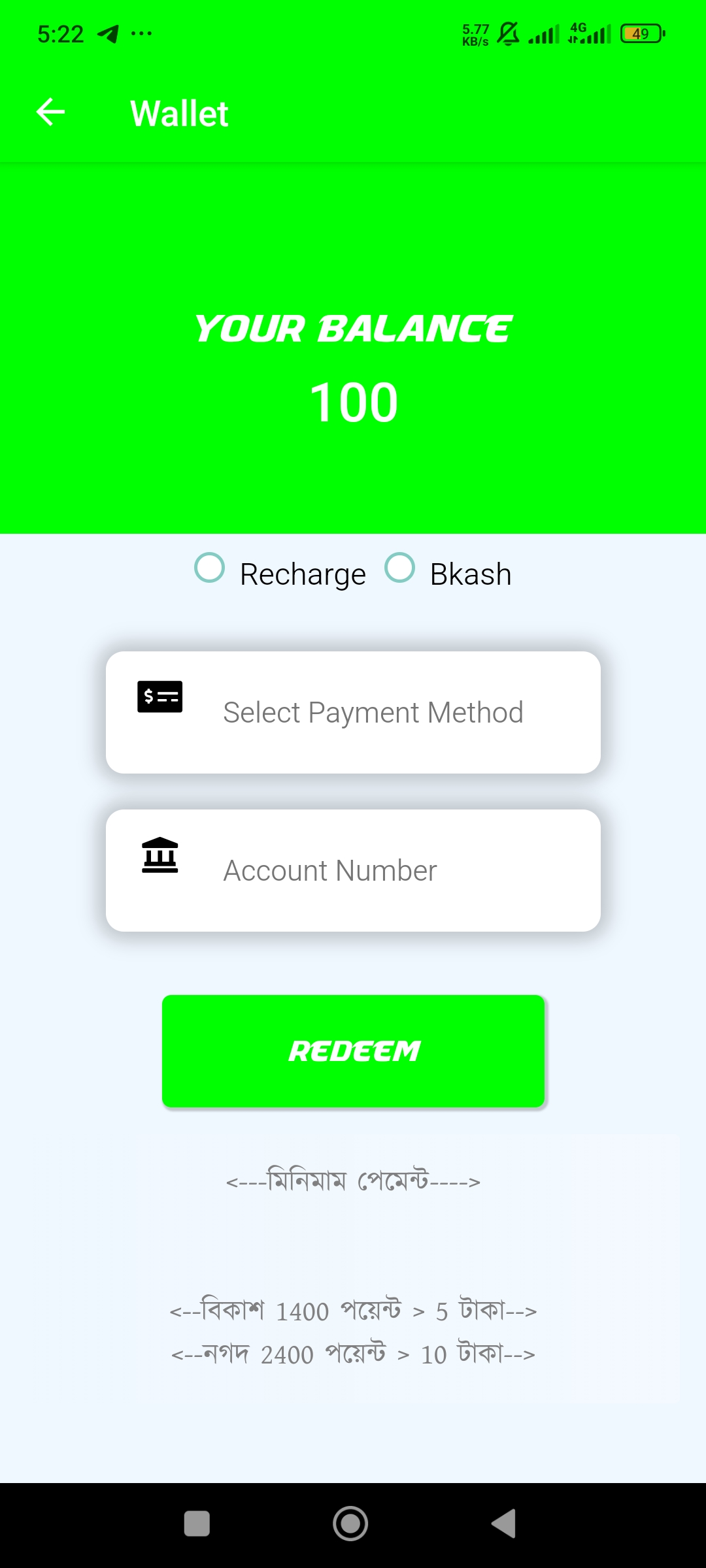
Task: Tap the REDEEM button
Action: point(353,1051)
